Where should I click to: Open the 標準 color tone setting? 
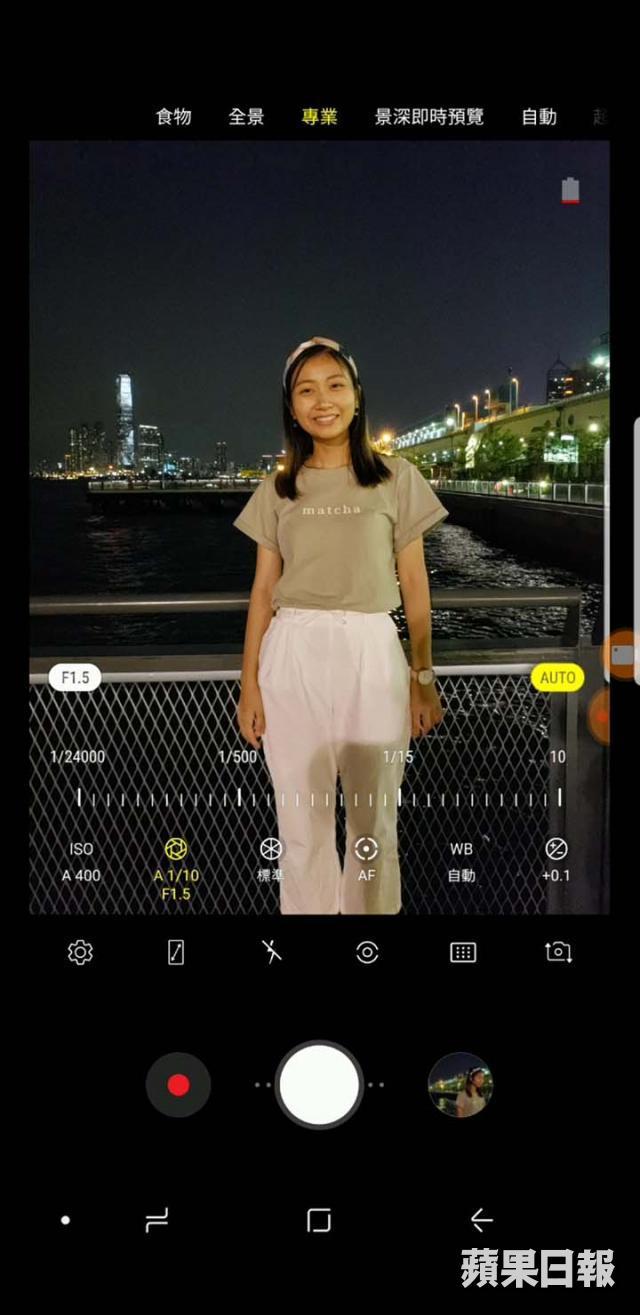point(270,859)
